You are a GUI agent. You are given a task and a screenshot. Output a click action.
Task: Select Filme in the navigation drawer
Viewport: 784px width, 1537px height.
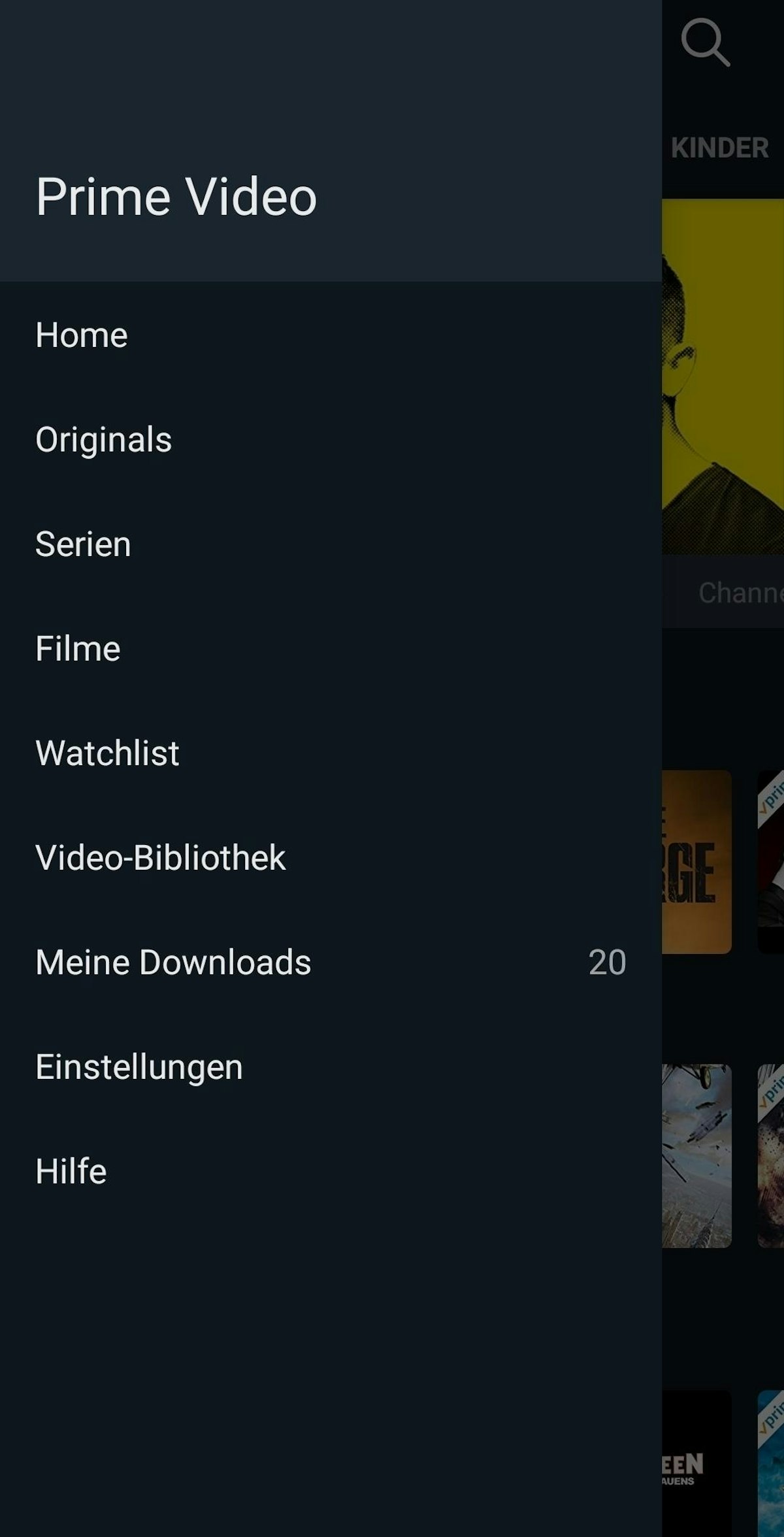click(x=78, y=649)
